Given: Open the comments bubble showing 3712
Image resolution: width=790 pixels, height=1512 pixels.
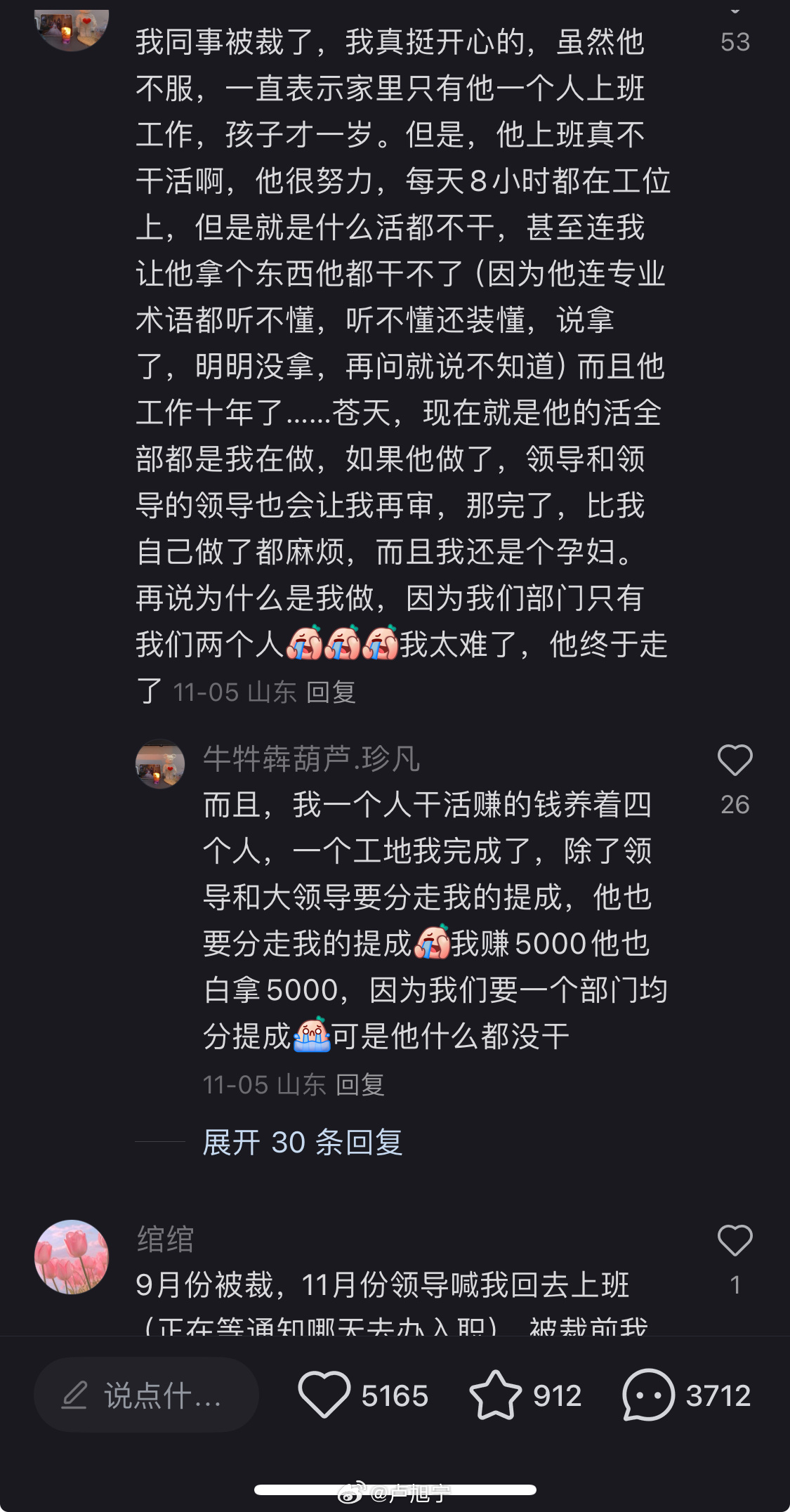Looking at the screenshot, I should [x=648, y=1395].
